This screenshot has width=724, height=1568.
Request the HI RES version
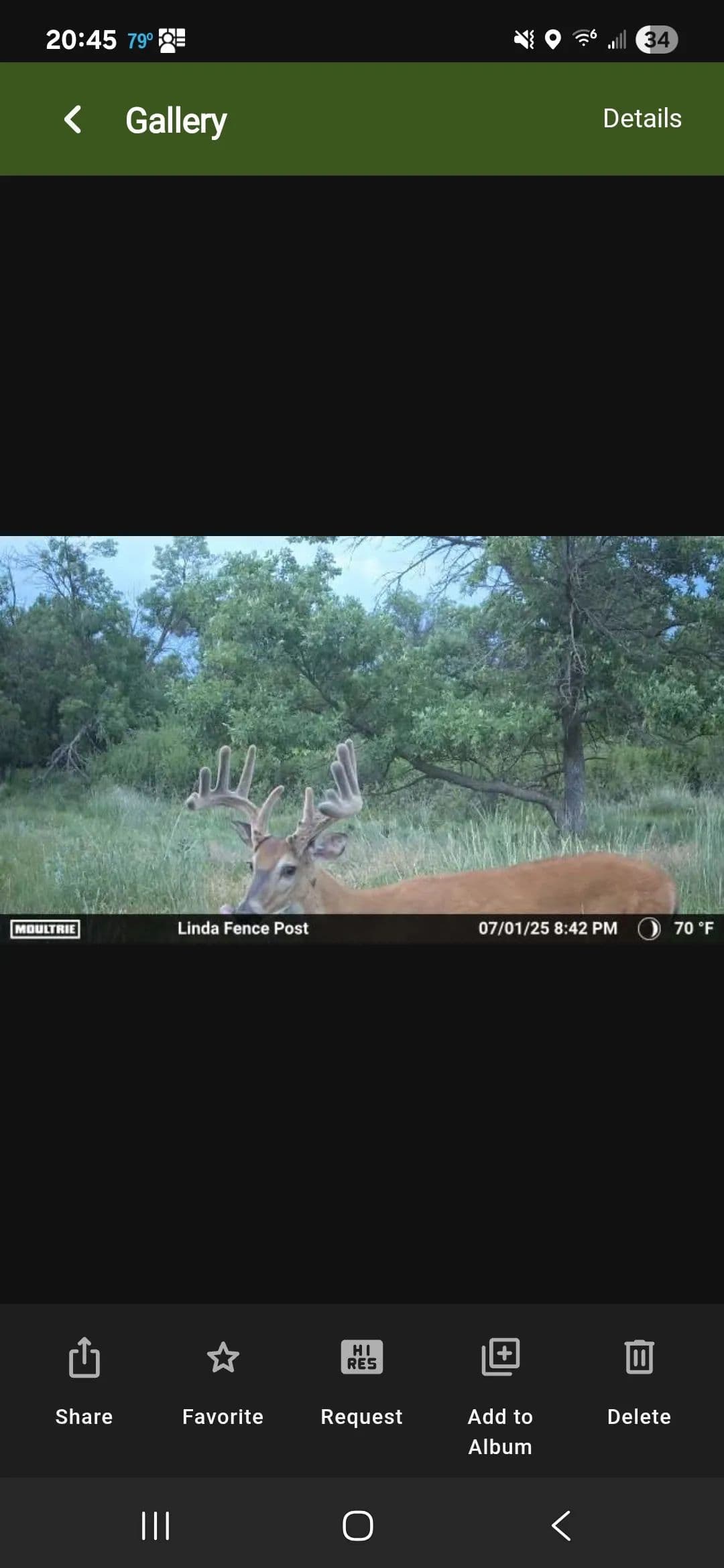[x=361, y=1380]
